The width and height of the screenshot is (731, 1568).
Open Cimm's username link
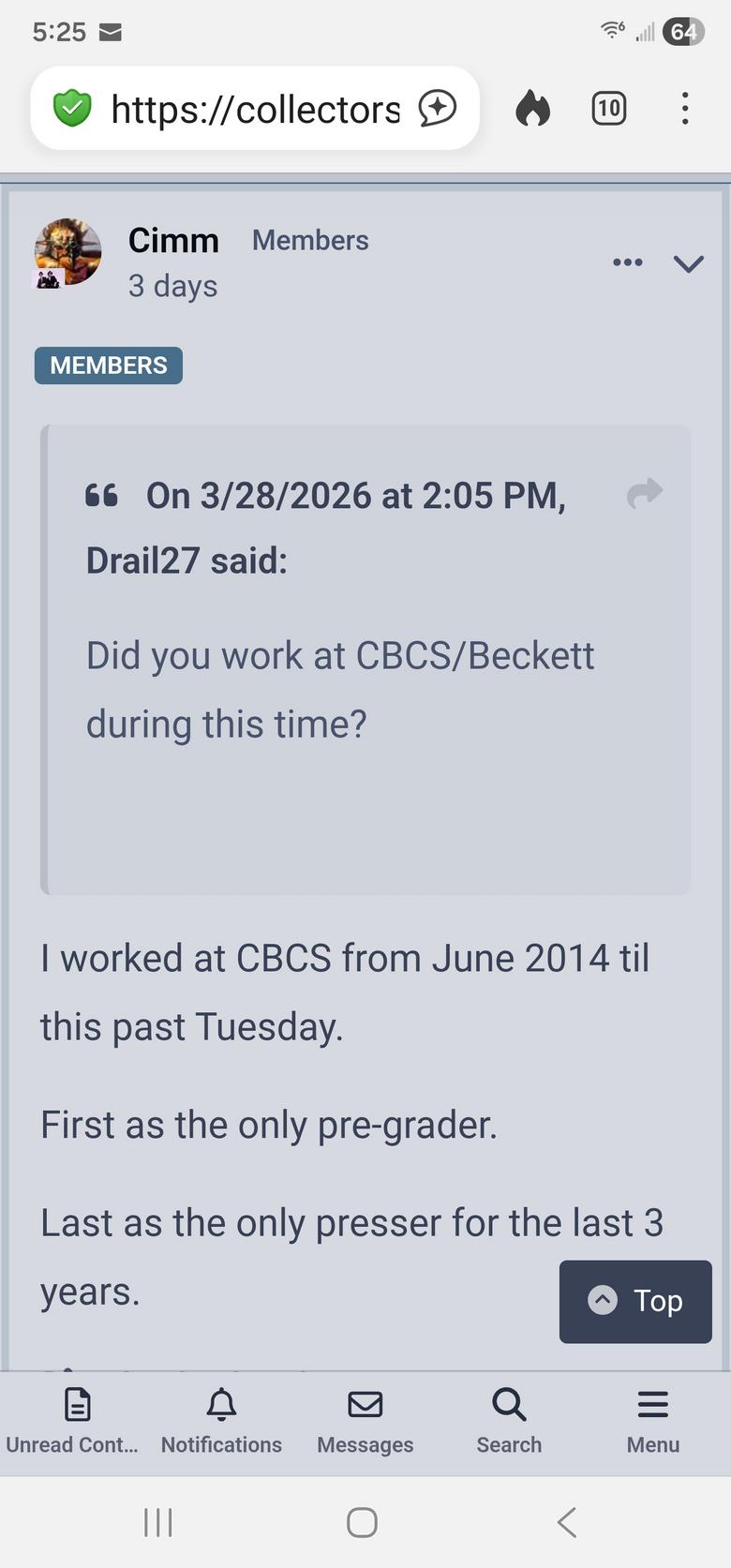(173, 241)
